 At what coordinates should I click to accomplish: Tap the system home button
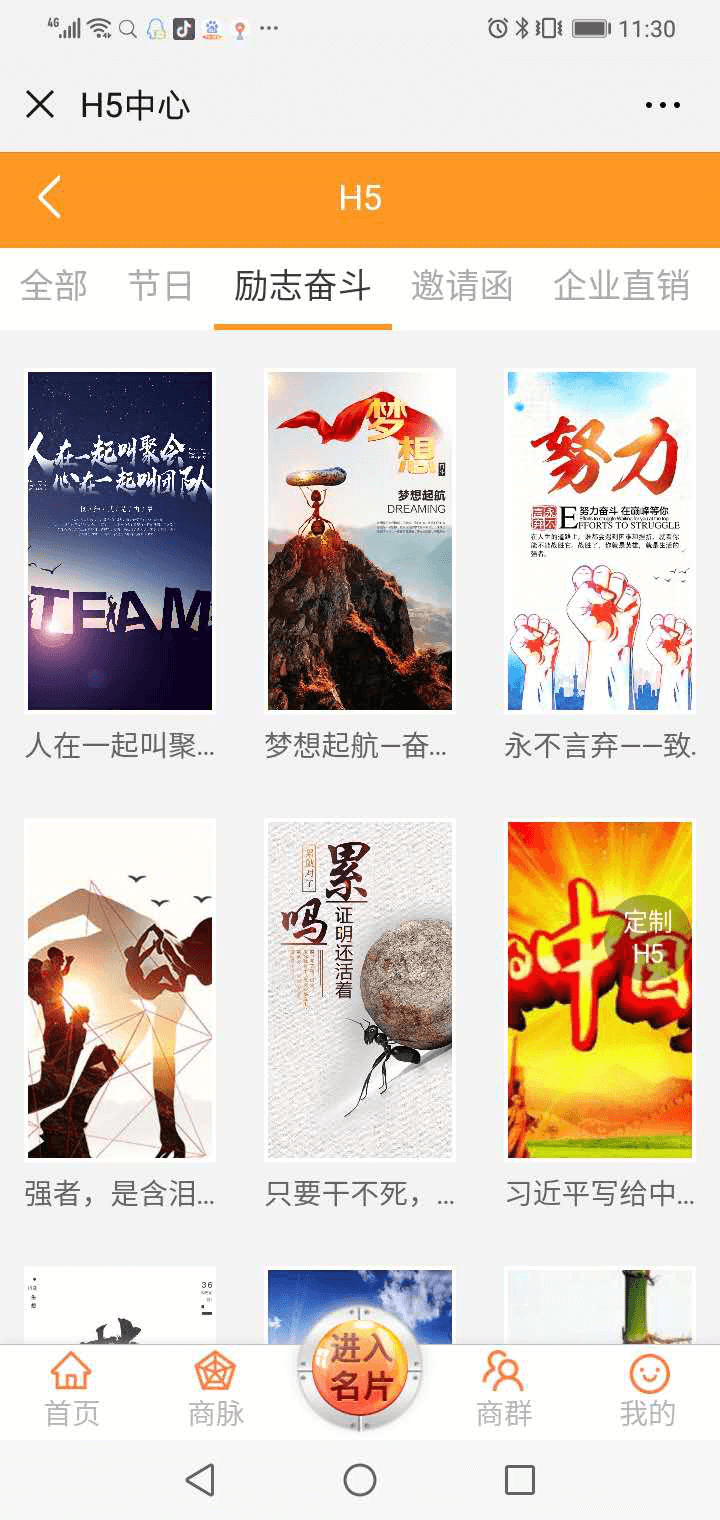pos(360,1480)
